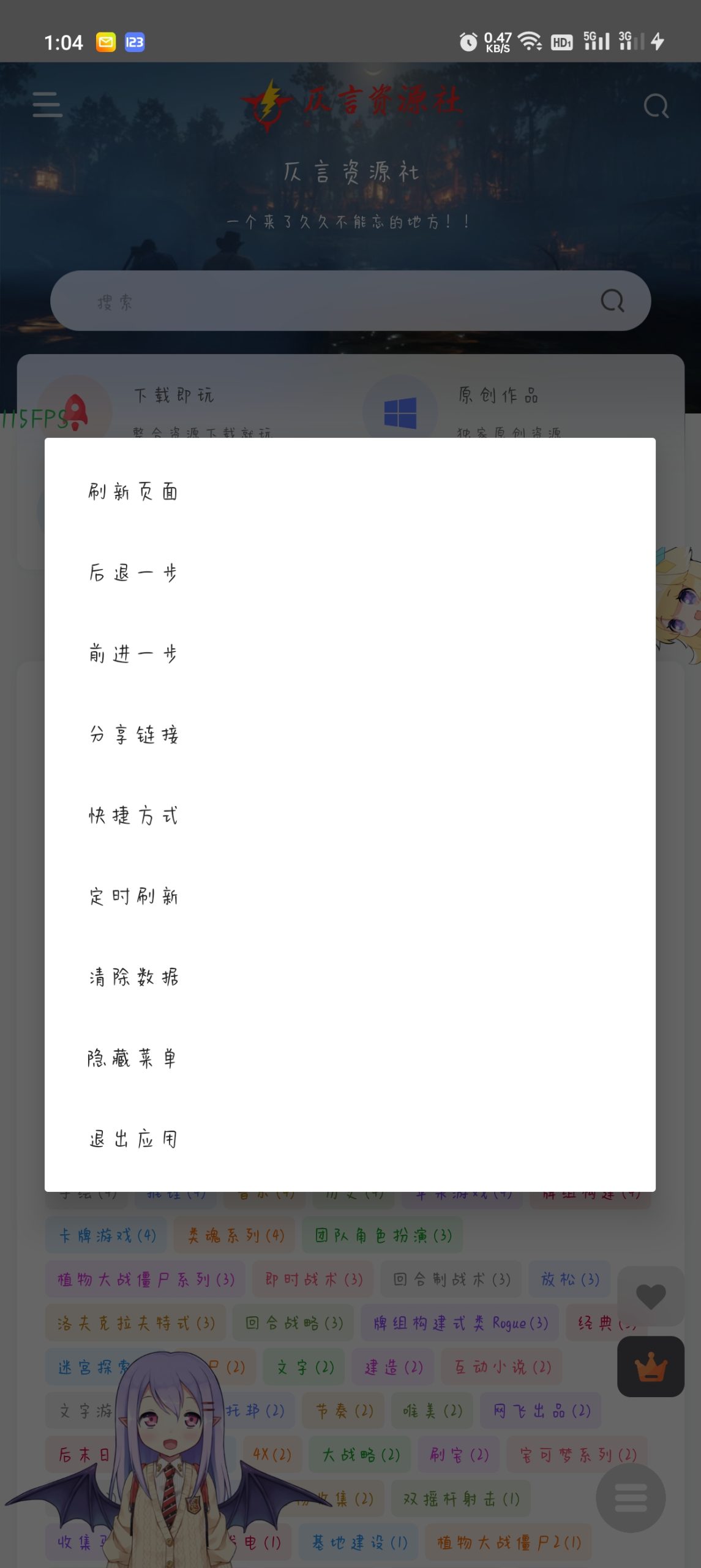Enable 定时刷新 timed refresh option
The height and width of the screenshot is (1568, 701).
[132, 895]
